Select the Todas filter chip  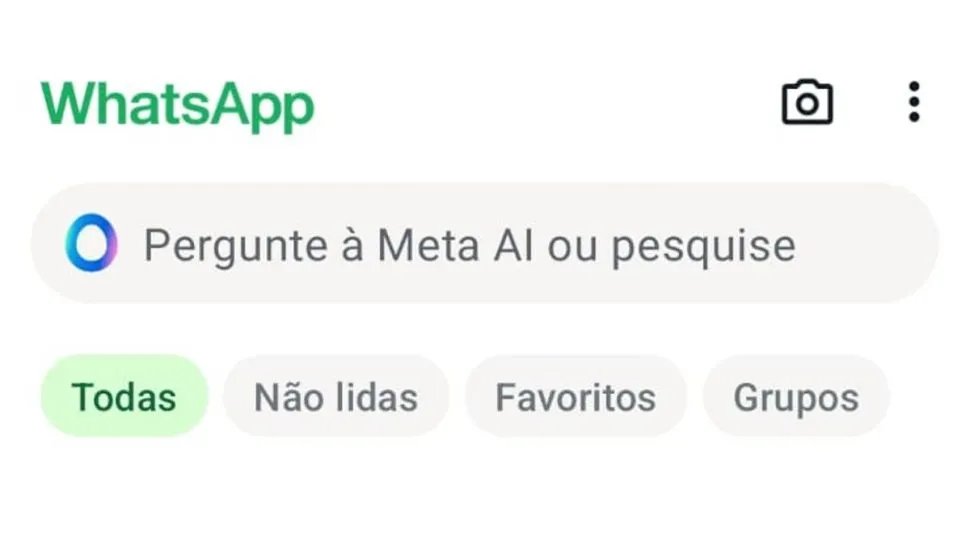coord(124,397)
